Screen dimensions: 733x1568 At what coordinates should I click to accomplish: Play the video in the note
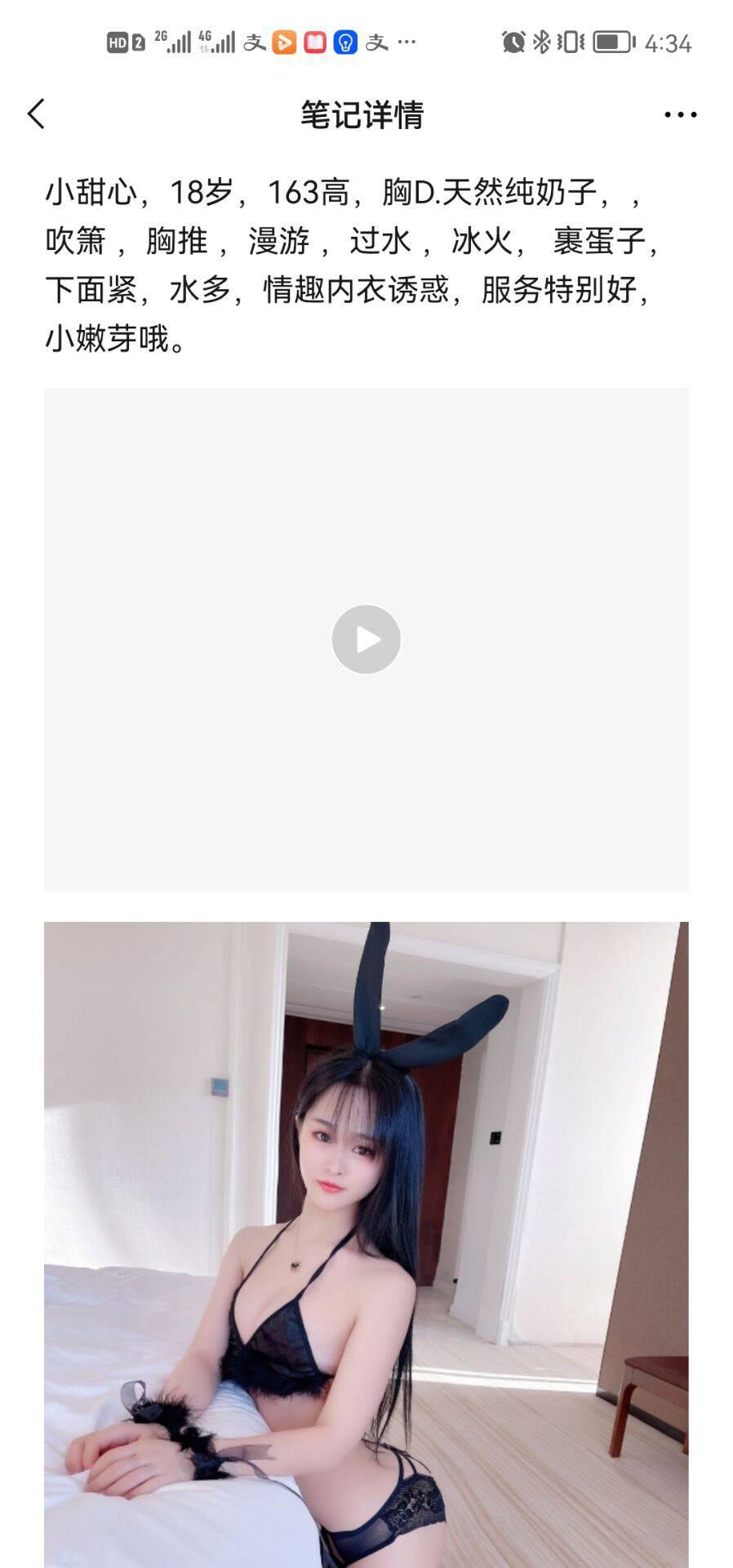pyautogui.click(x=366, y=639)
